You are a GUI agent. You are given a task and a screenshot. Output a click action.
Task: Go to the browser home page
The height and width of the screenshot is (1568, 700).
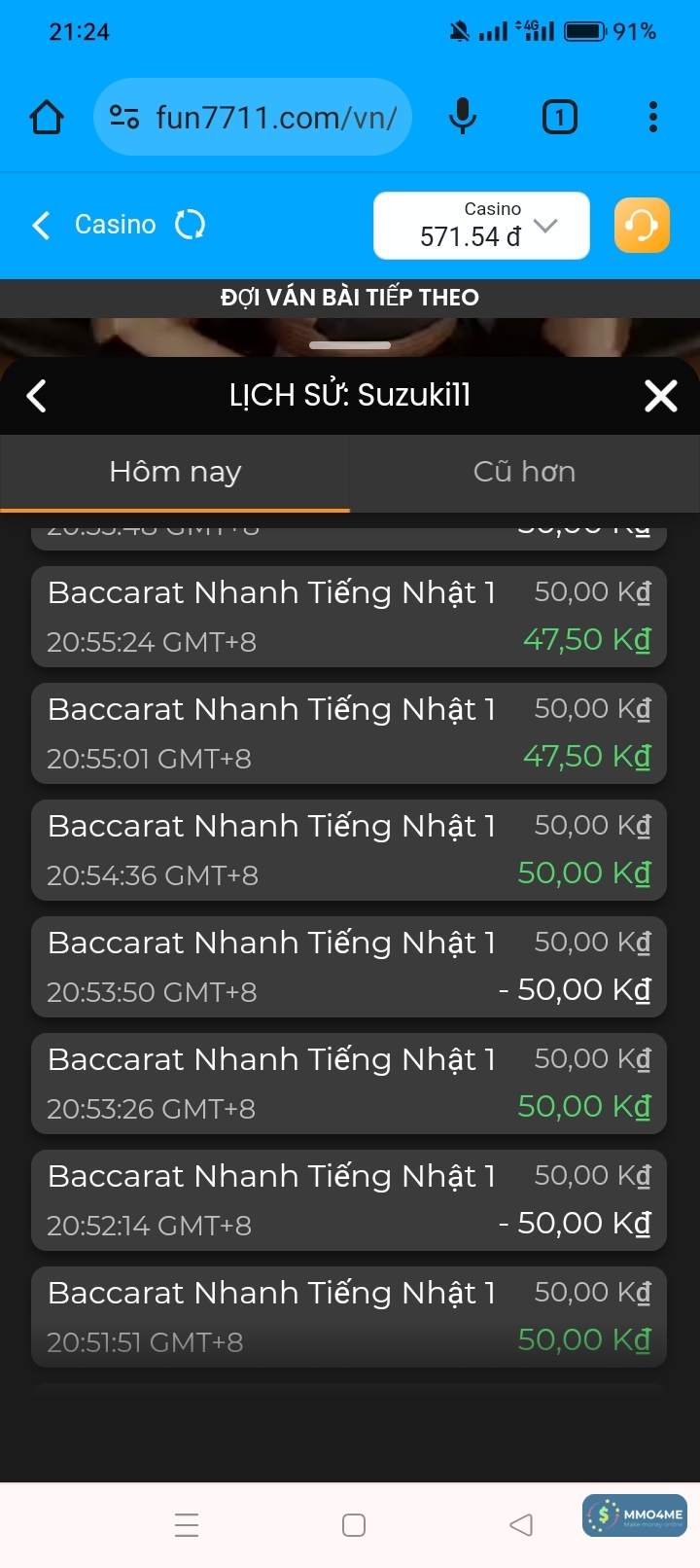point(47,118)
